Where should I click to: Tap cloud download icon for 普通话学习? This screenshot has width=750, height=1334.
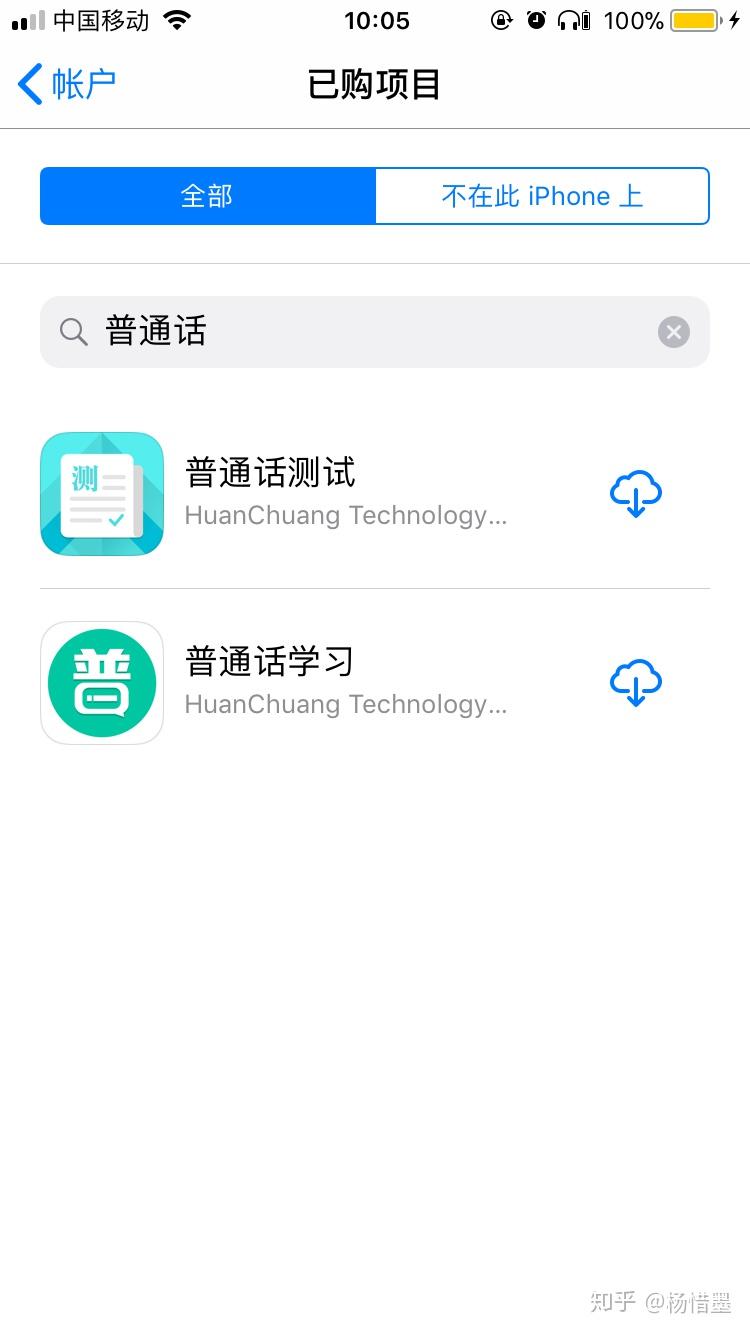coord(636,682)
